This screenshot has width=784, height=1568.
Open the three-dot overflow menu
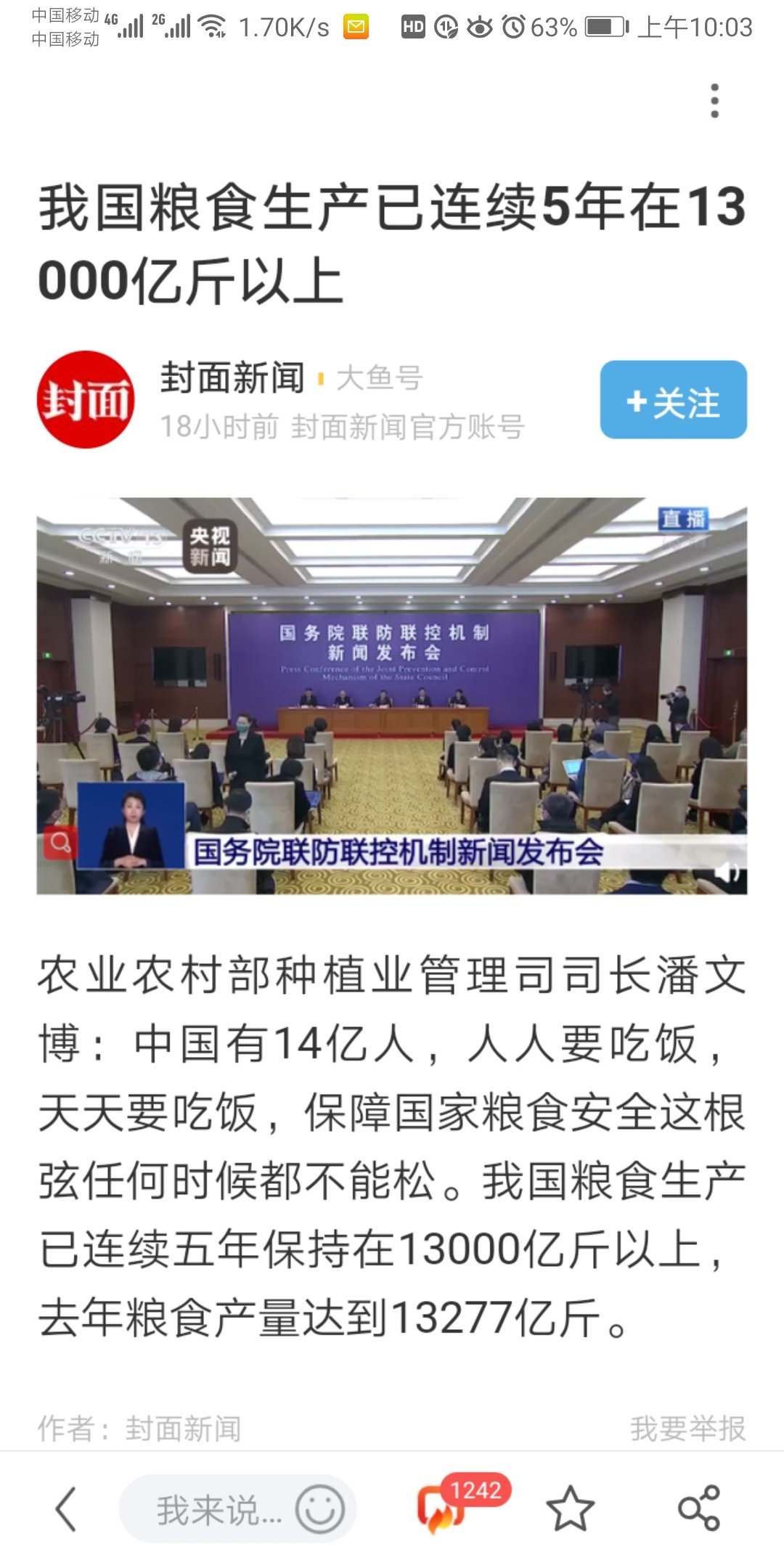714,101
